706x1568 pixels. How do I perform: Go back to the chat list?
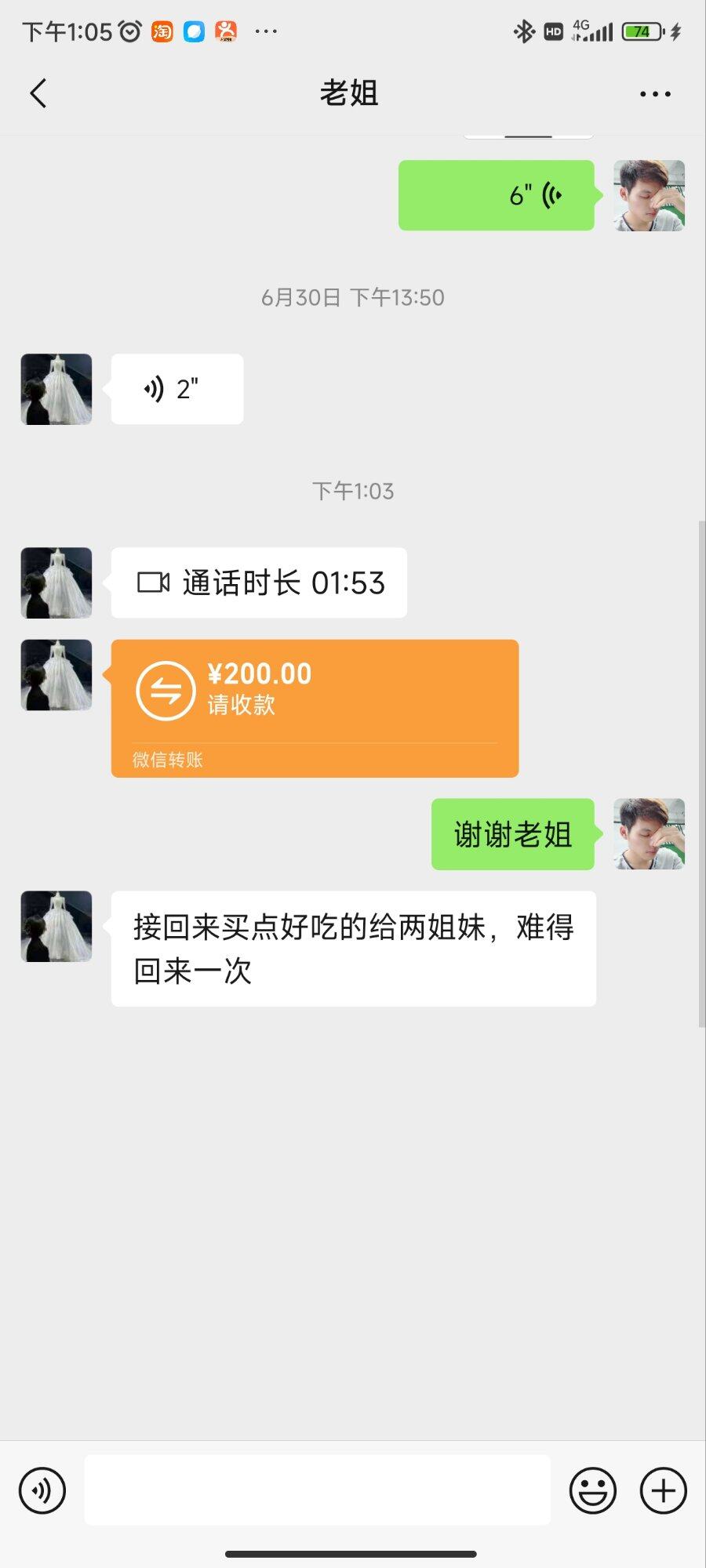(x=38, y=93)
